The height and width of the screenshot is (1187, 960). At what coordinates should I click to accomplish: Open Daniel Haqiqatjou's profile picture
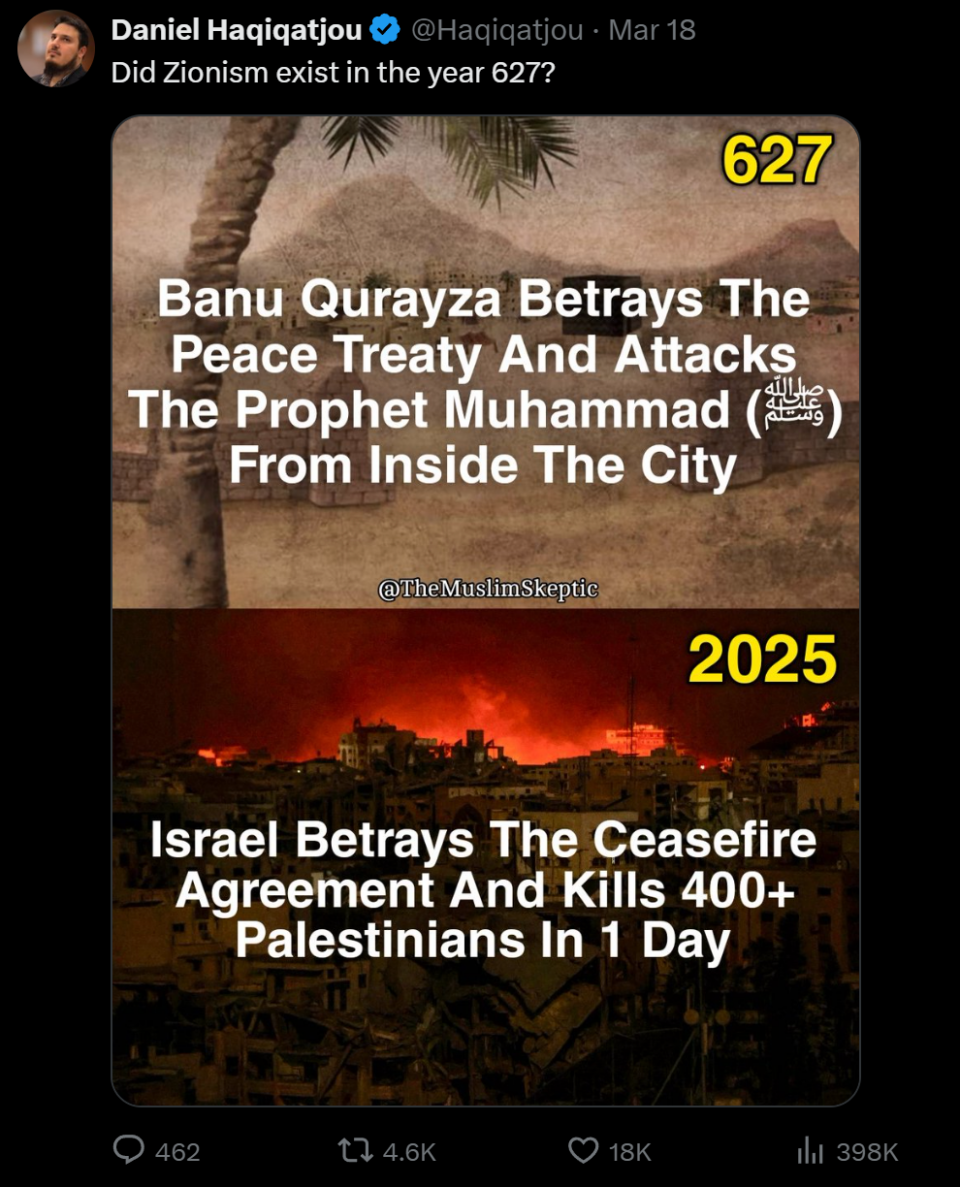[x=55, y=49]
